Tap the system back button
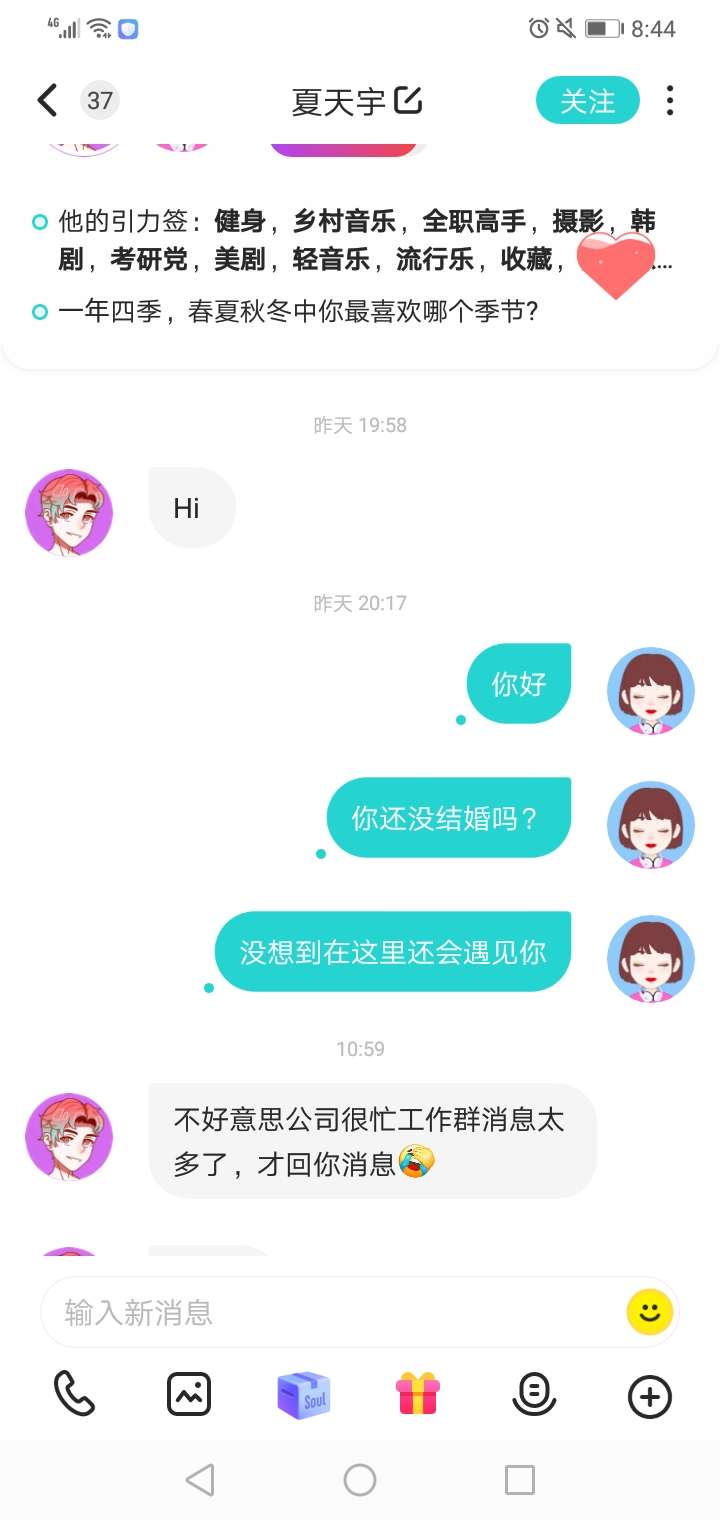 pos(200,1480)
